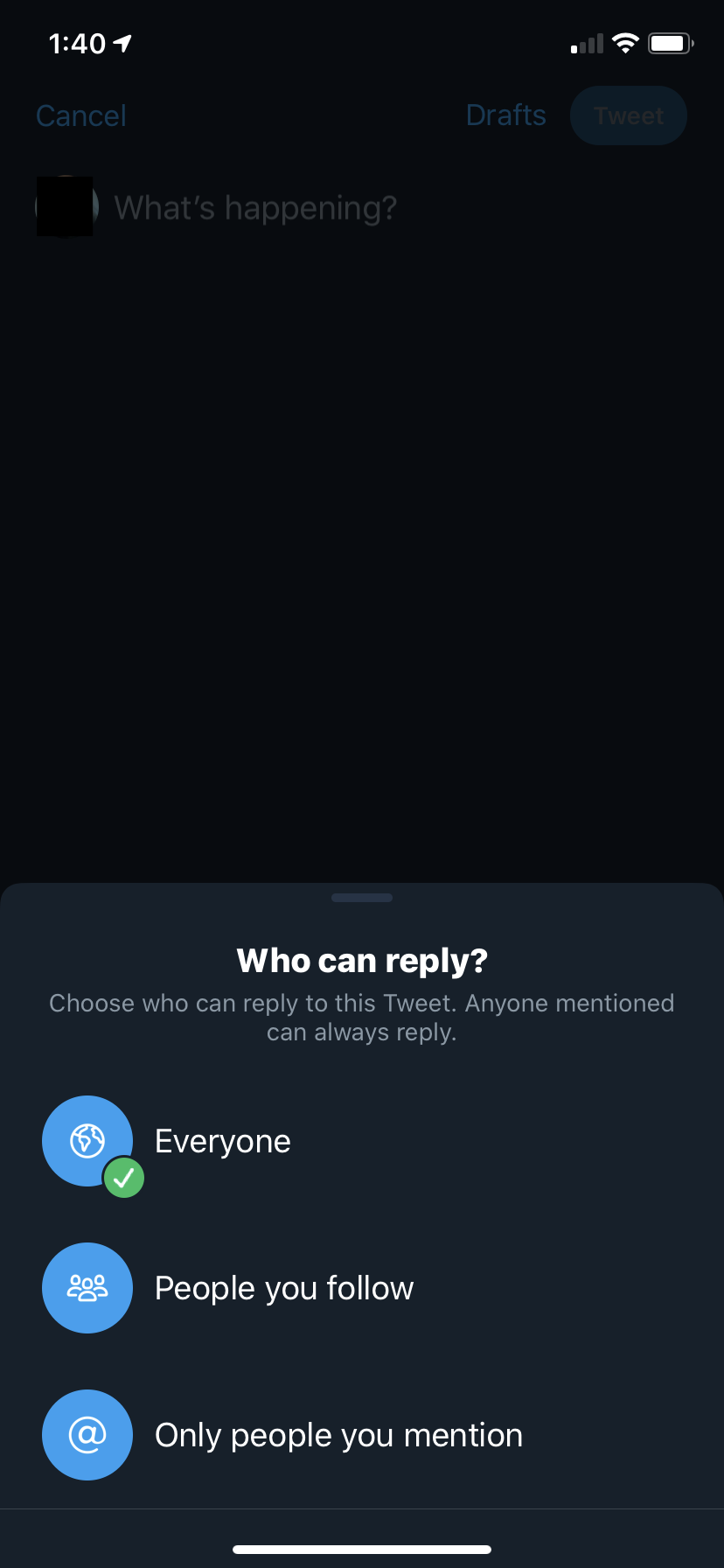Image resolution: width=724 pixels, height=1568 pixels.
Task: Choose People you follow option
Action: (x=283, y=1289)
